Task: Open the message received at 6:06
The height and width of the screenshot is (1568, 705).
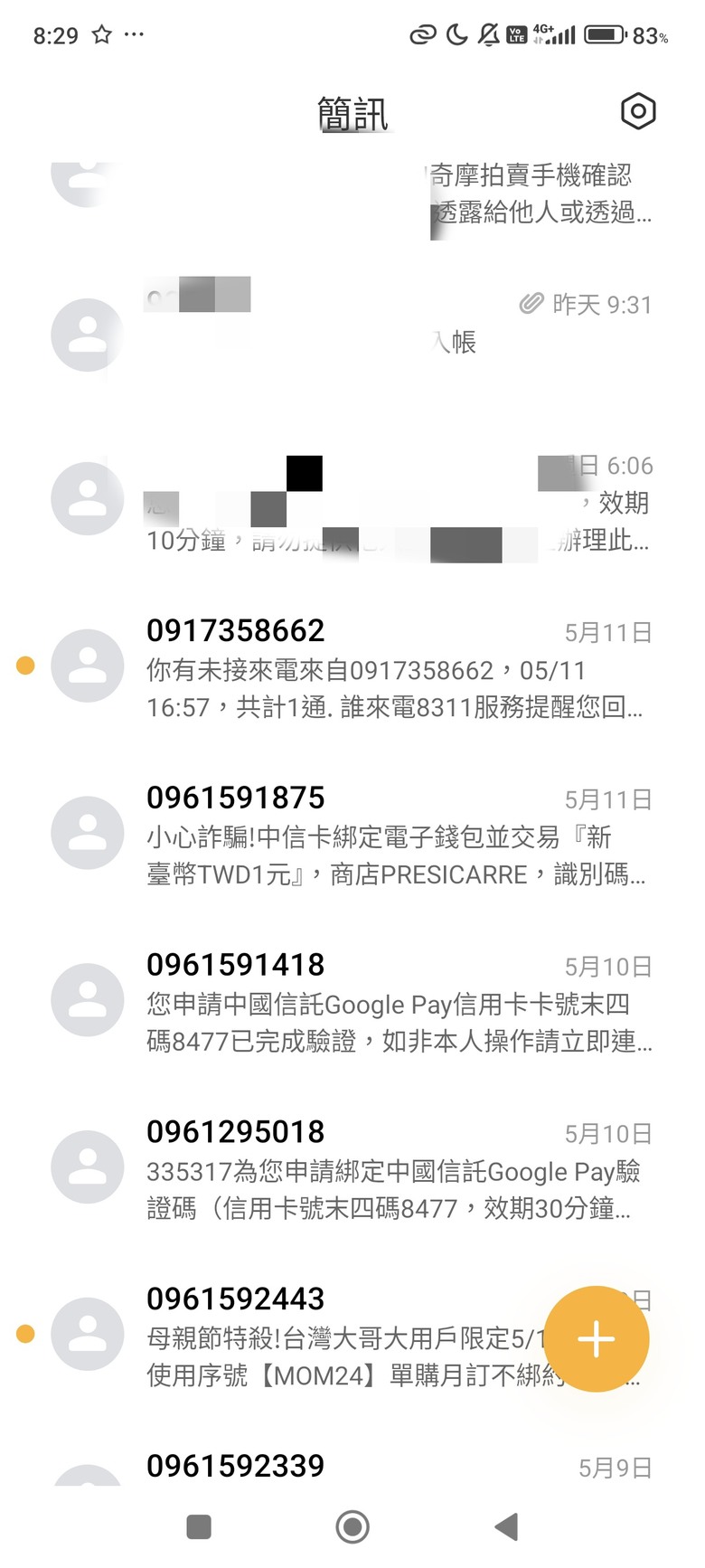Action: 352,499
